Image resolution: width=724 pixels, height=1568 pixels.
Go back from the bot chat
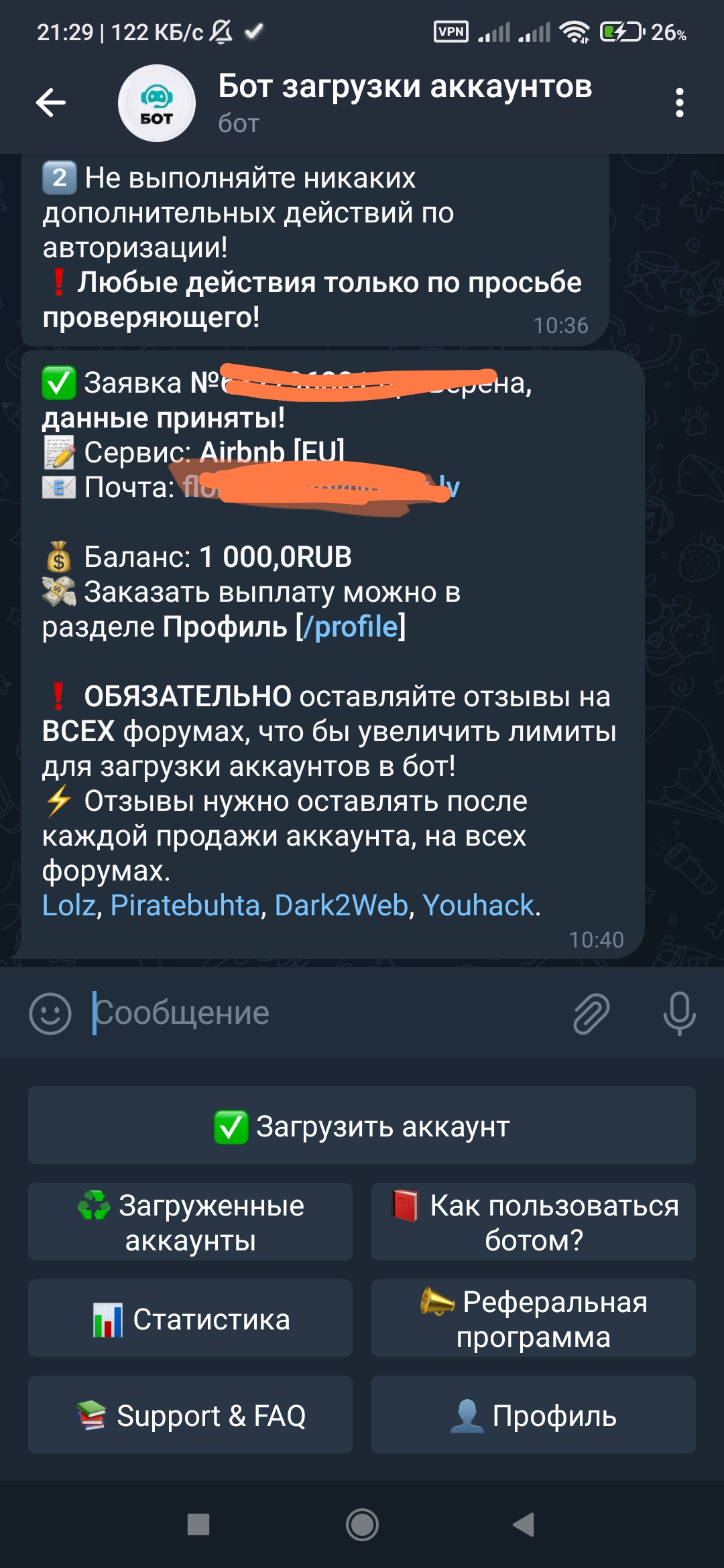click(x=51, y=103)
